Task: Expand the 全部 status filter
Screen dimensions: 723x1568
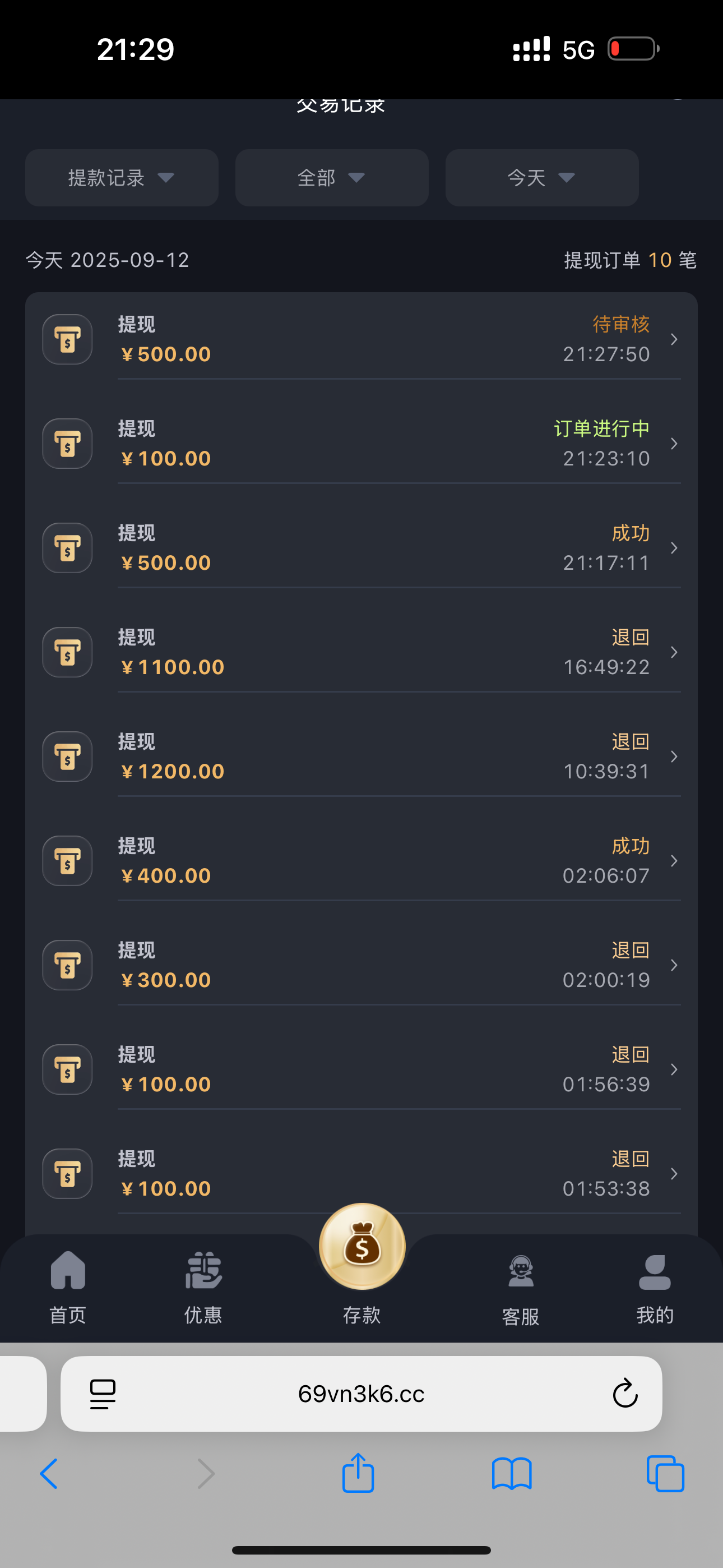Action: pyautogui.click(x=332, y=178)
